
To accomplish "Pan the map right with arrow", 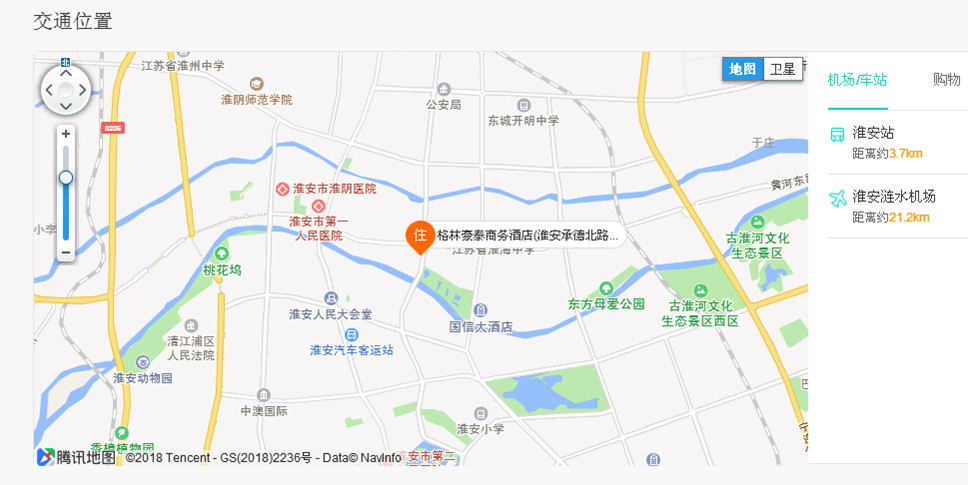I will [x=83, y=90].
